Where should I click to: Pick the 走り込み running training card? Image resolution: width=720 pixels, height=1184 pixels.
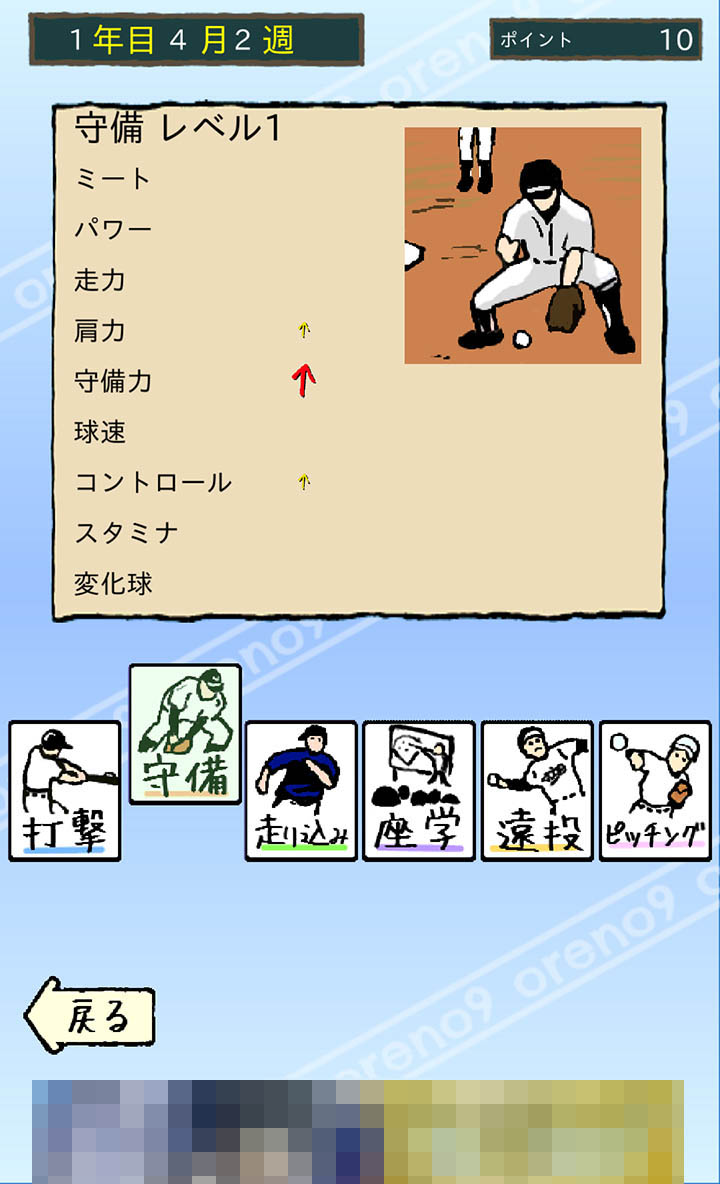coord(301,791)
